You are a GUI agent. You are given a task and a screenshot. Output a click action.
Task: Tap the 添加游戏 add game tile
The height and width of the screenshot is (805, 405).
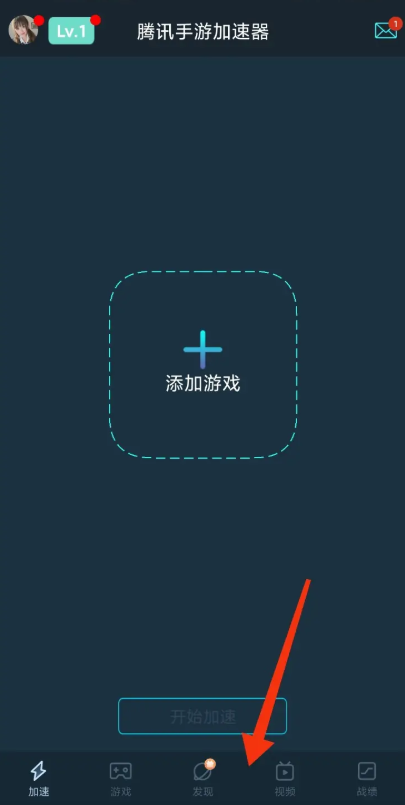[203, 365]
